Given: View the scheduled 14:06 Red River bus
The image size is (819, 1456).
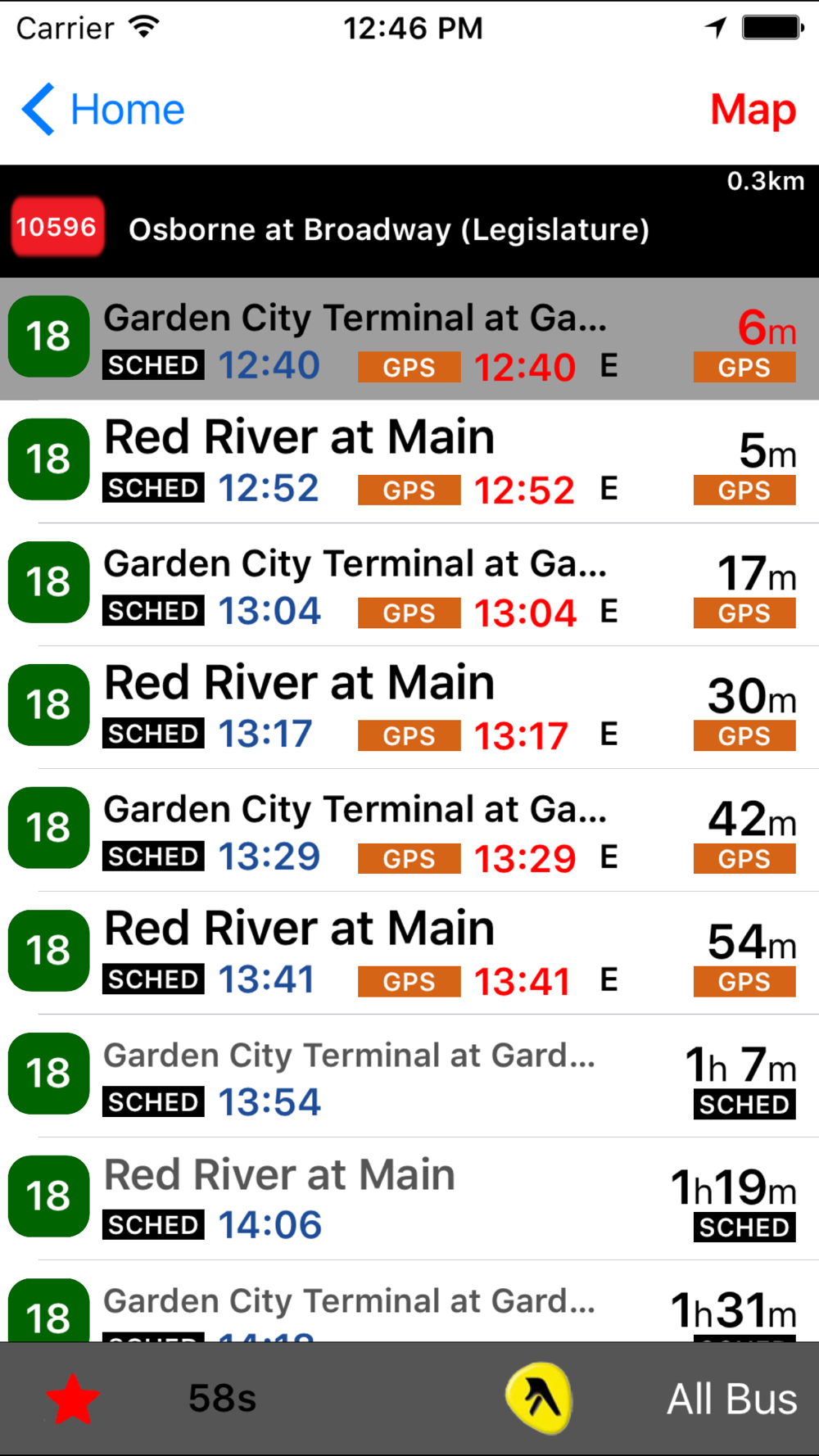Looking at the screenshot, I should click(409, 1199).
